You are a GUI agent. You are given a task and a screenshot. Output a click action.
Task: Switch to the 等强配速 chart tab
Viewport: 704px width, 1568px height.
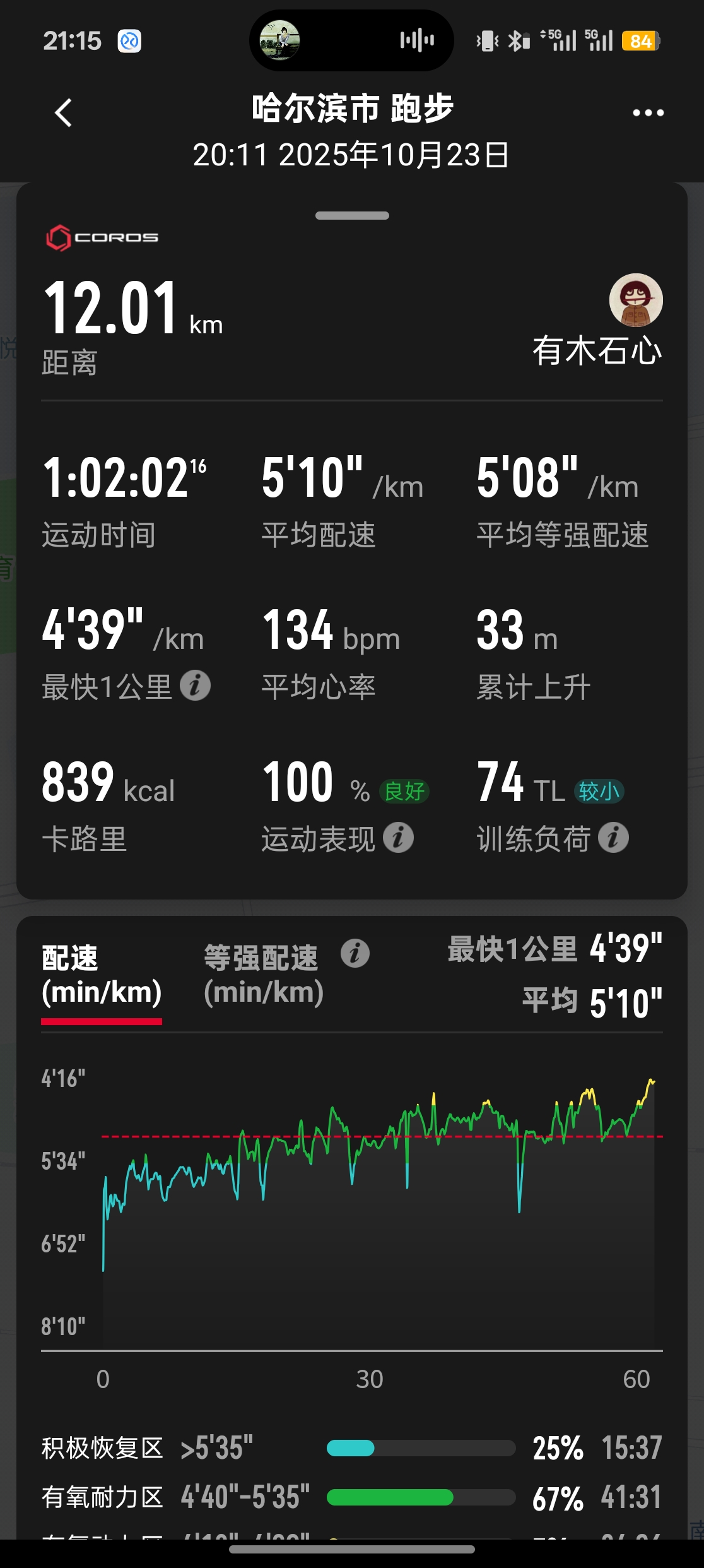[x=263, y=975]
